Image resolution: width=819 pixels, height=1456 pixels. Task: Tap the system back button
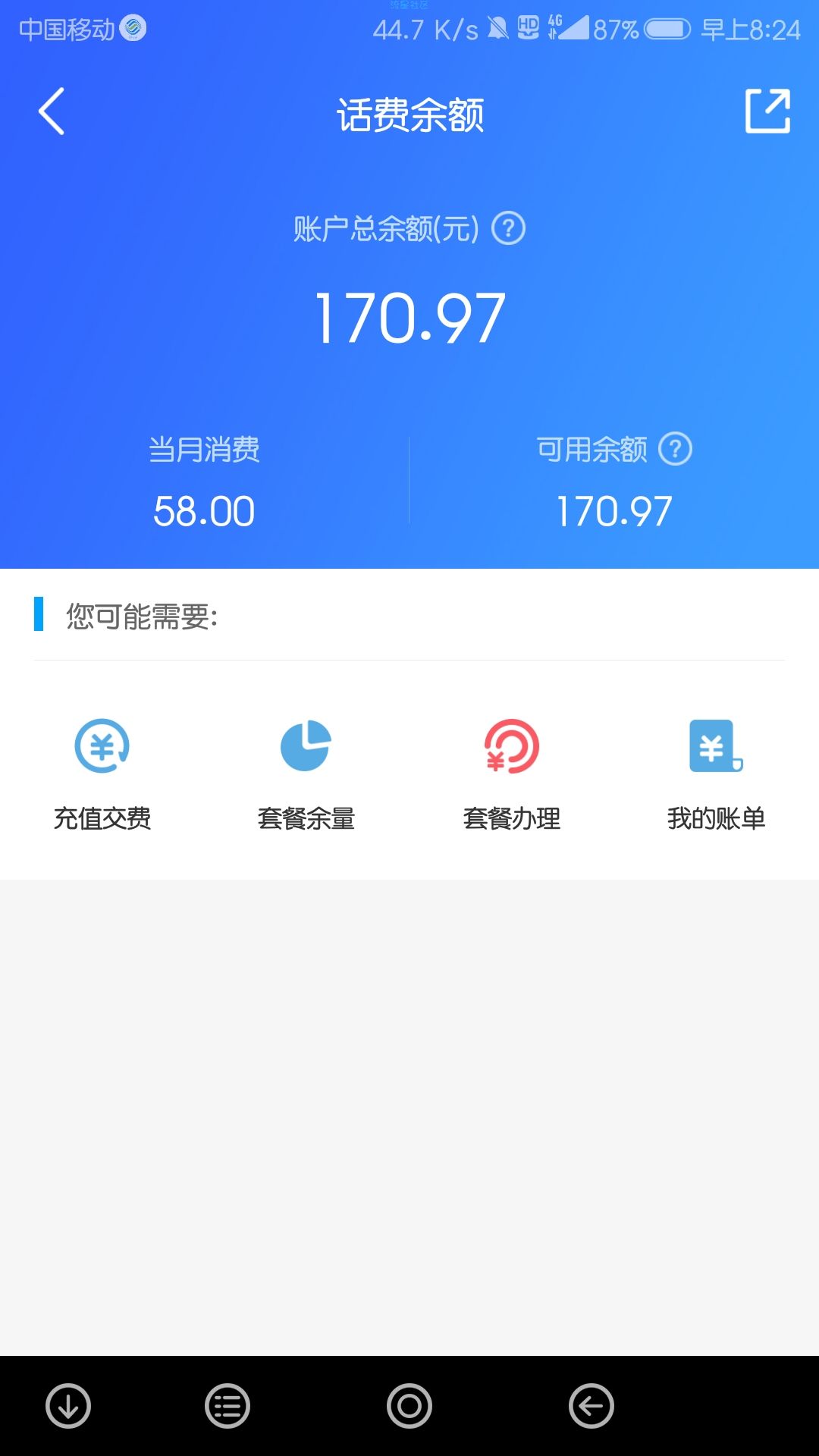tap(591, 1405)
